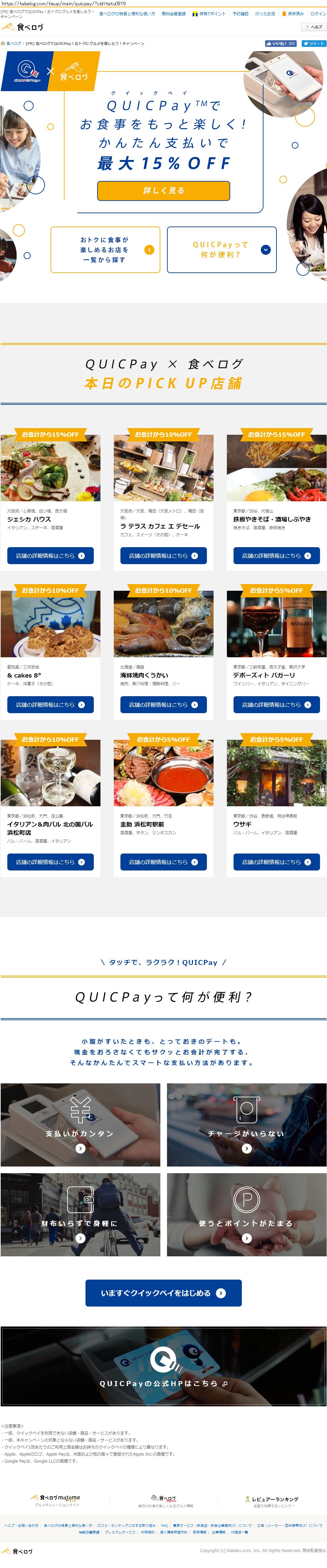View store details for ジェシカ ハウス
327x1568 pixels.
[50, 556]
